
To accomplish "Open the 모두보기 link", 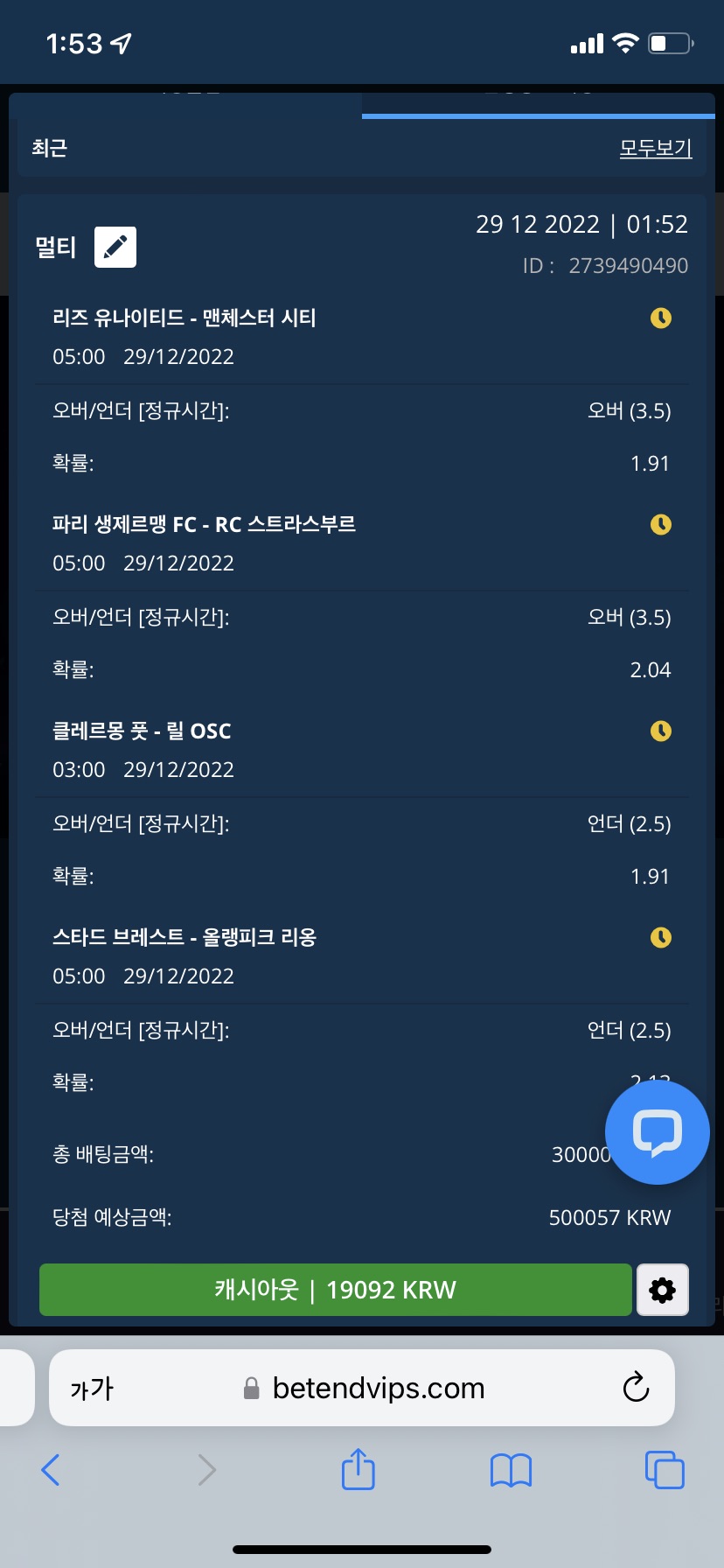I will pyautogui.click(x=655, y=149).
